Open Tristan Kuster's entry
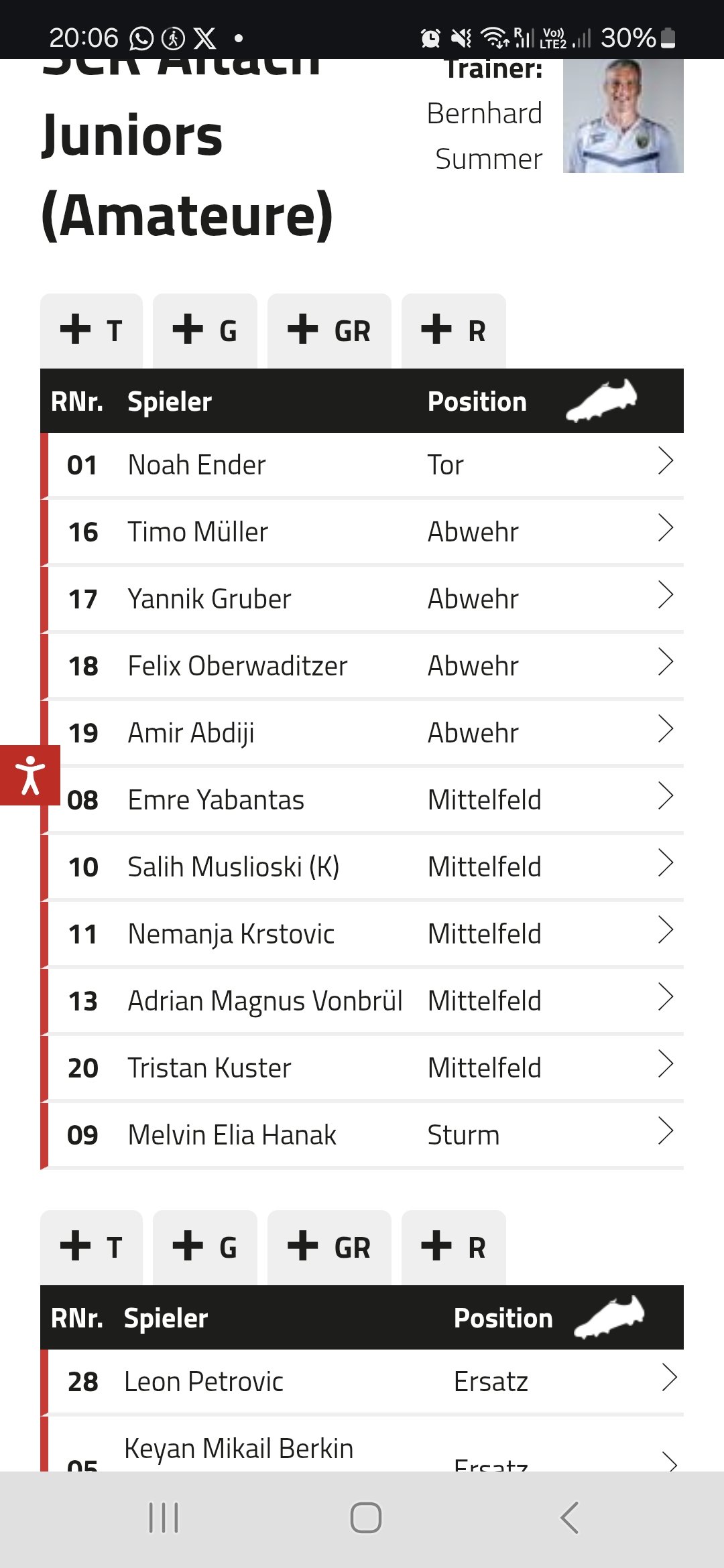Viewport: 724px width, 1568px height. [362, 1068]
